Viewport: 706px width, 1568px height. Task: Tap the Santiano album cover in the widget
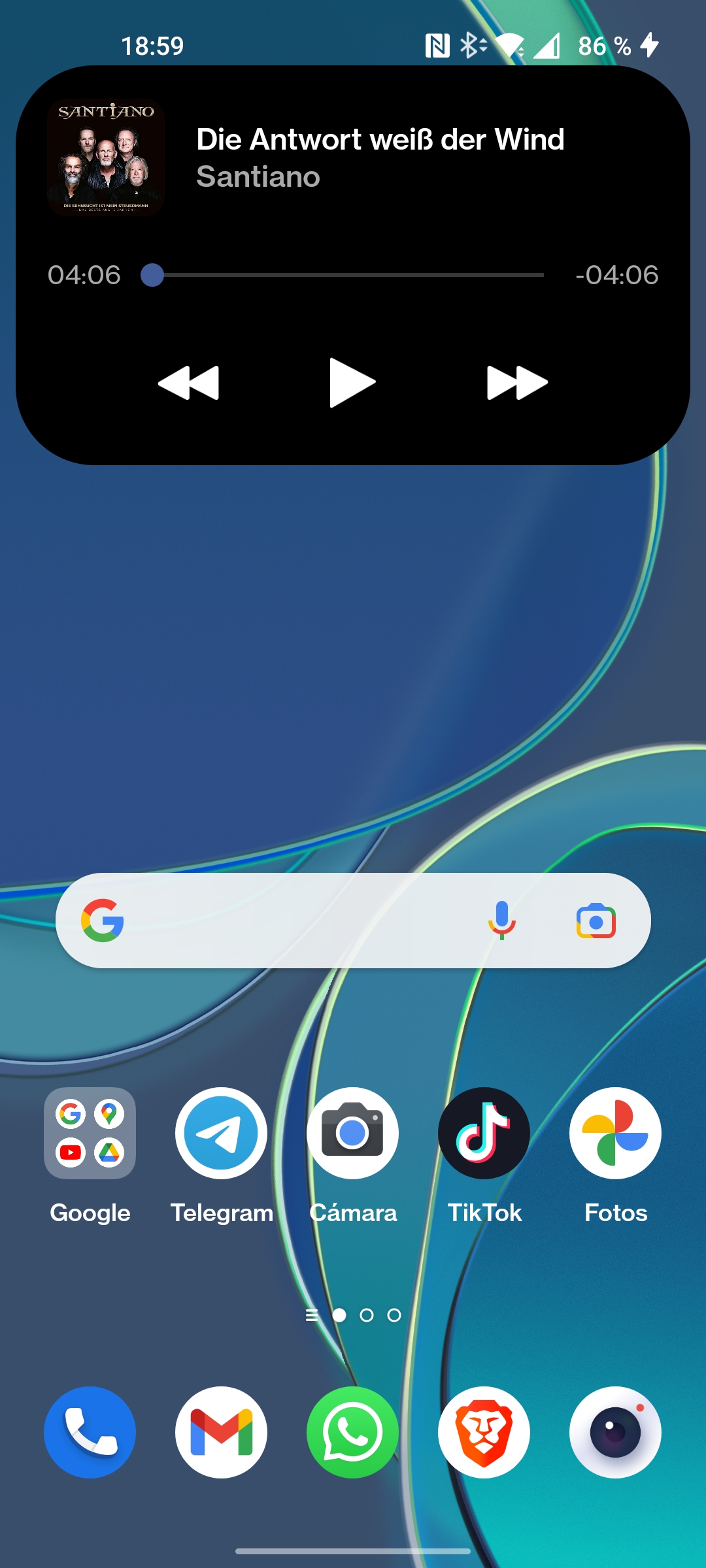[106, 157]
